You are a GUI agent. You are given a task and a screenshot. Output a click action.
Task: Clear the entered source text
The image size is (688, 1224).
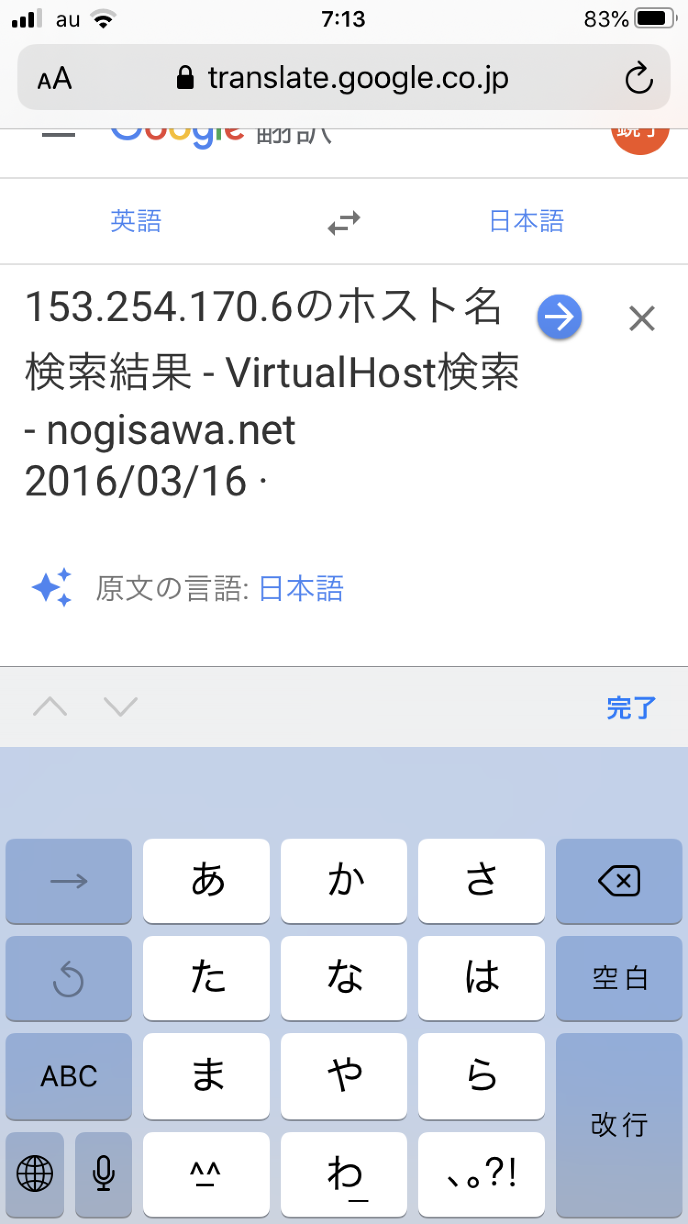coord(641,319)
